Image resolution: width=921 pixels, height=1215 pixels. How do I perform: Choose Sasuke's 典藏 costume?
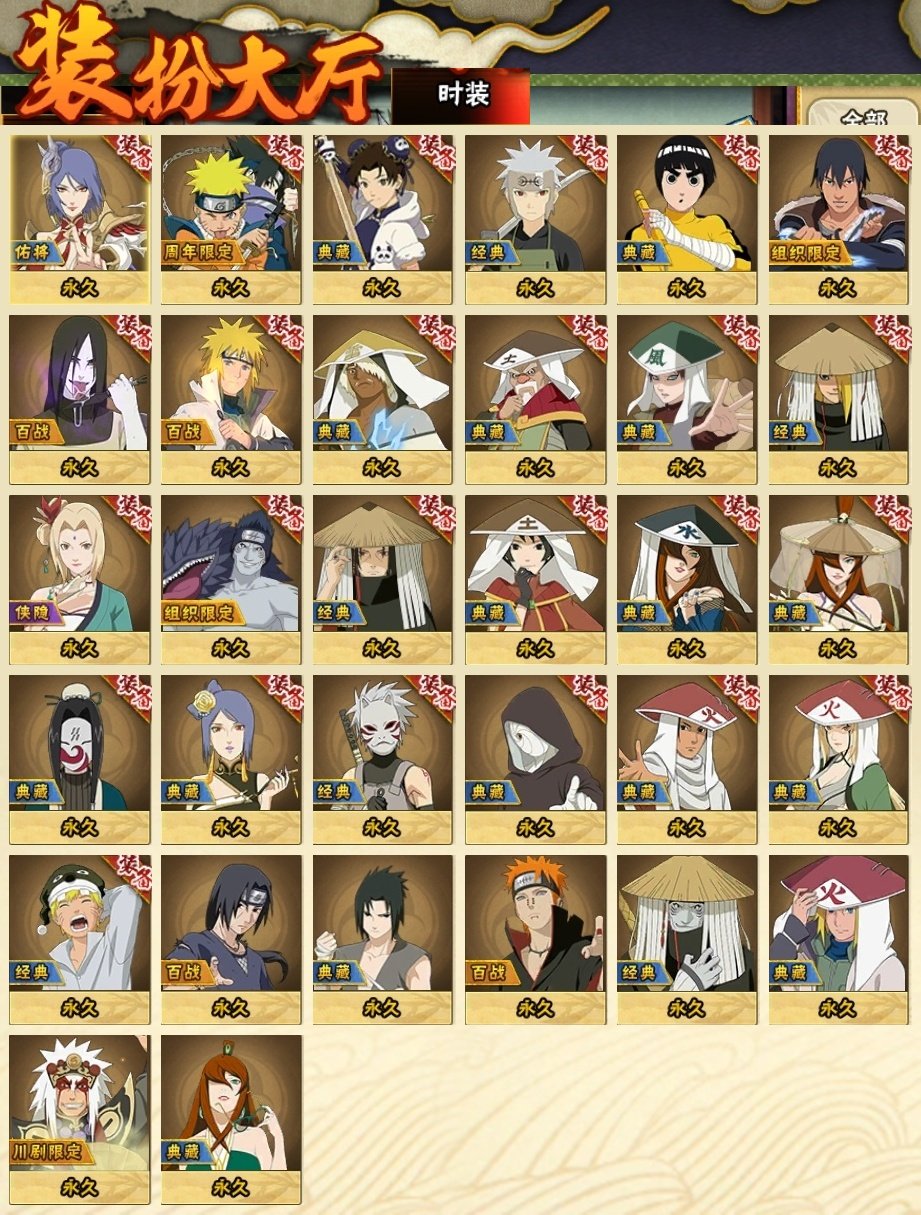point(382,925)
